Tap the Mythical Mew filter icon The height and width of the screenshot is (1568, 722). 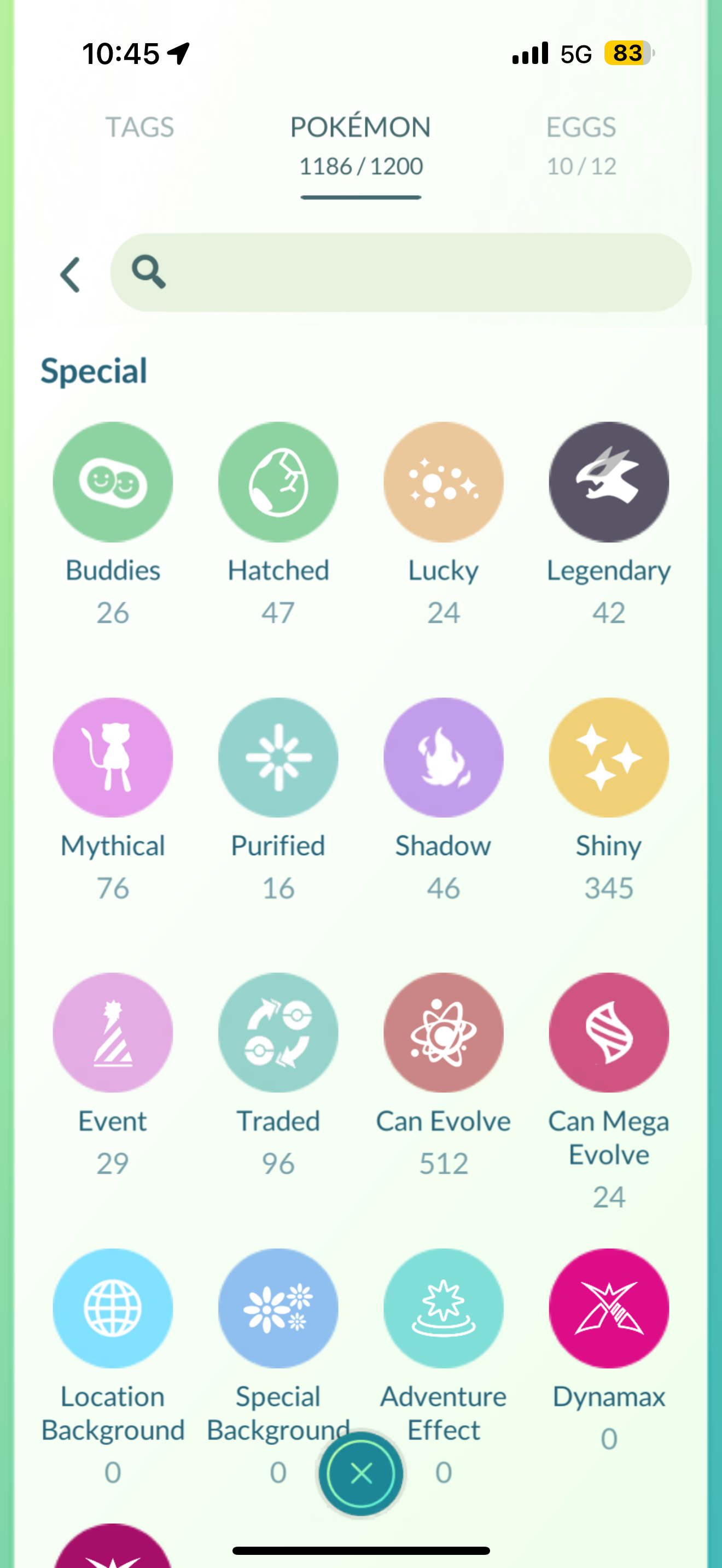click(x=113, y=757)
